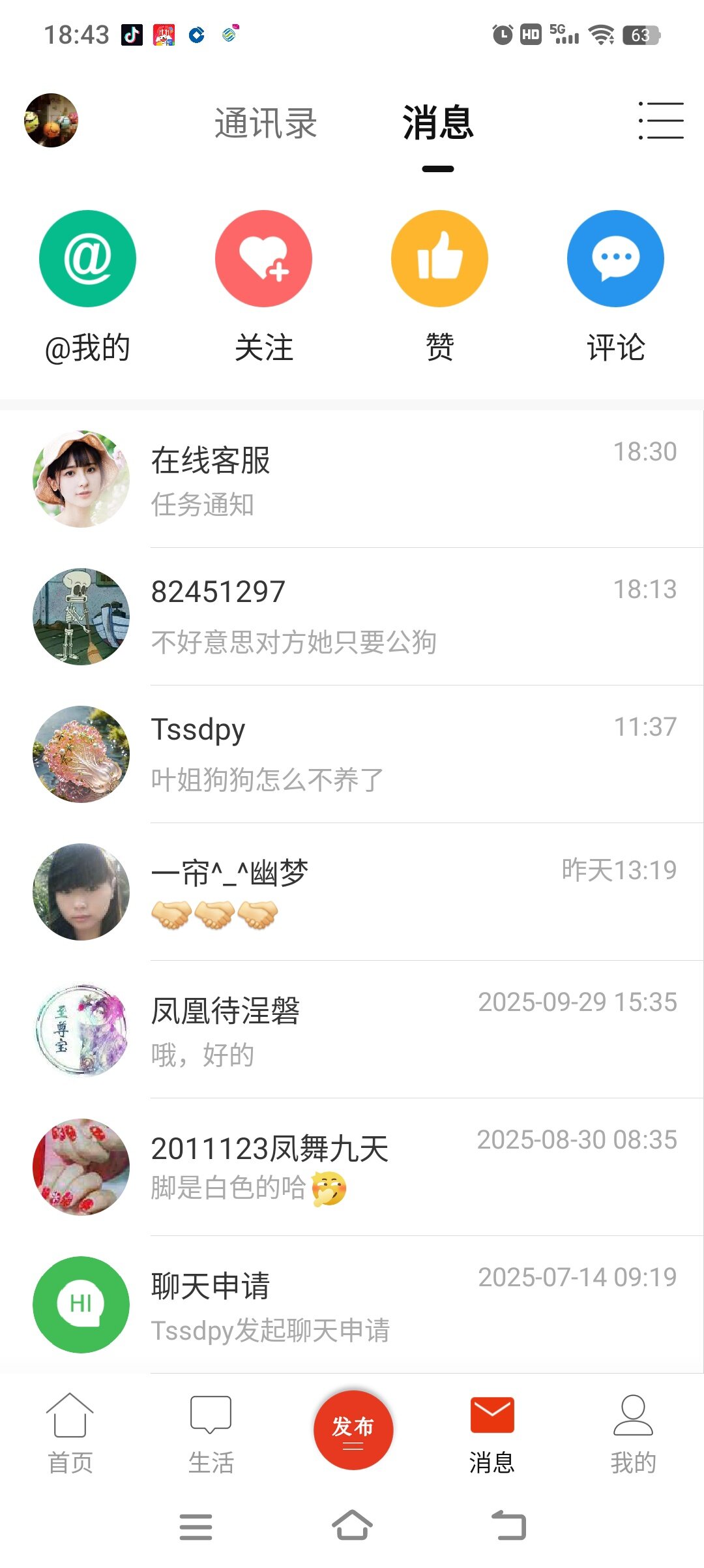Screen dimensions: 704x1568
Task: Tap the red 发布 publish button
Action: coord(353,1429)
